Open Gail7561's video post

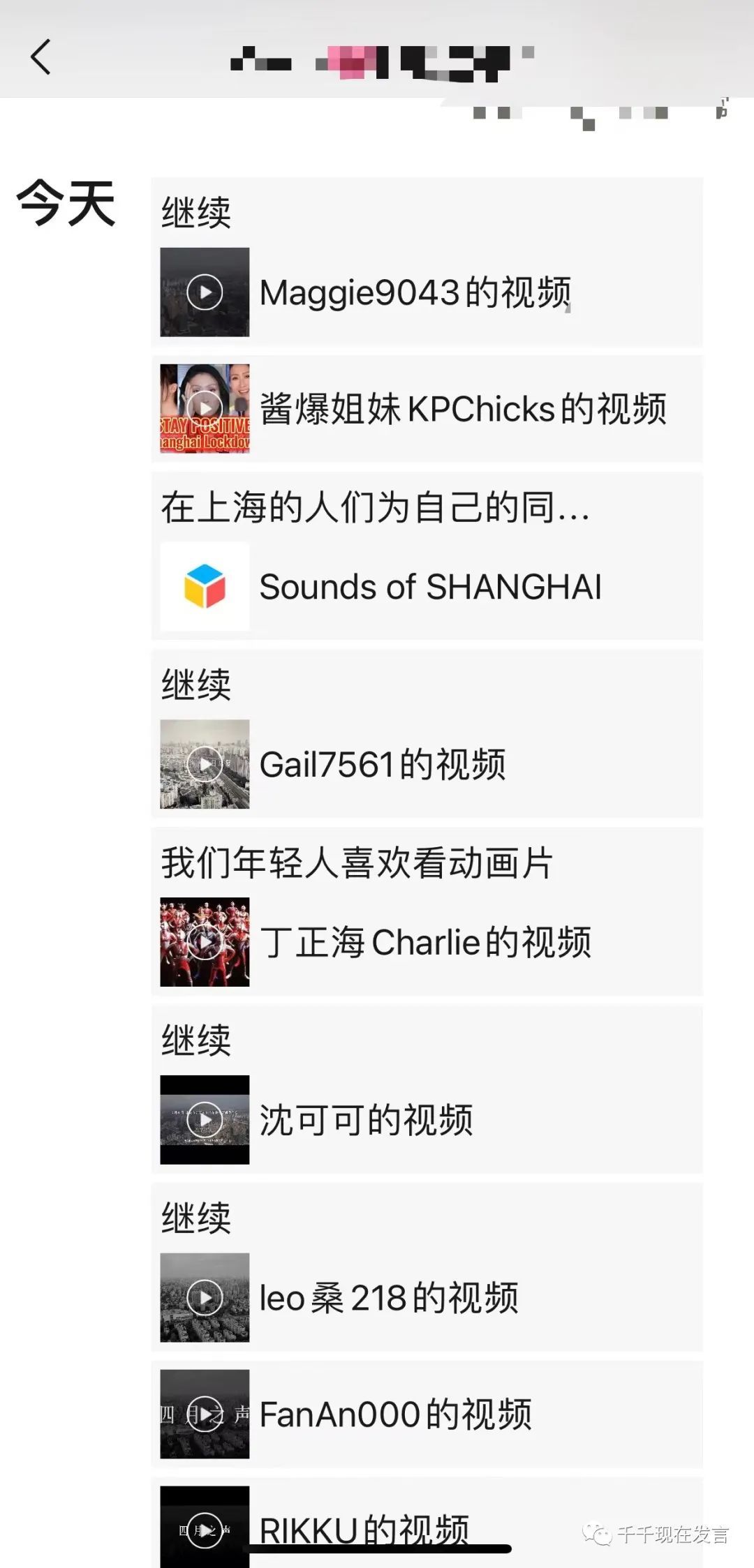(x=382, y=764)
